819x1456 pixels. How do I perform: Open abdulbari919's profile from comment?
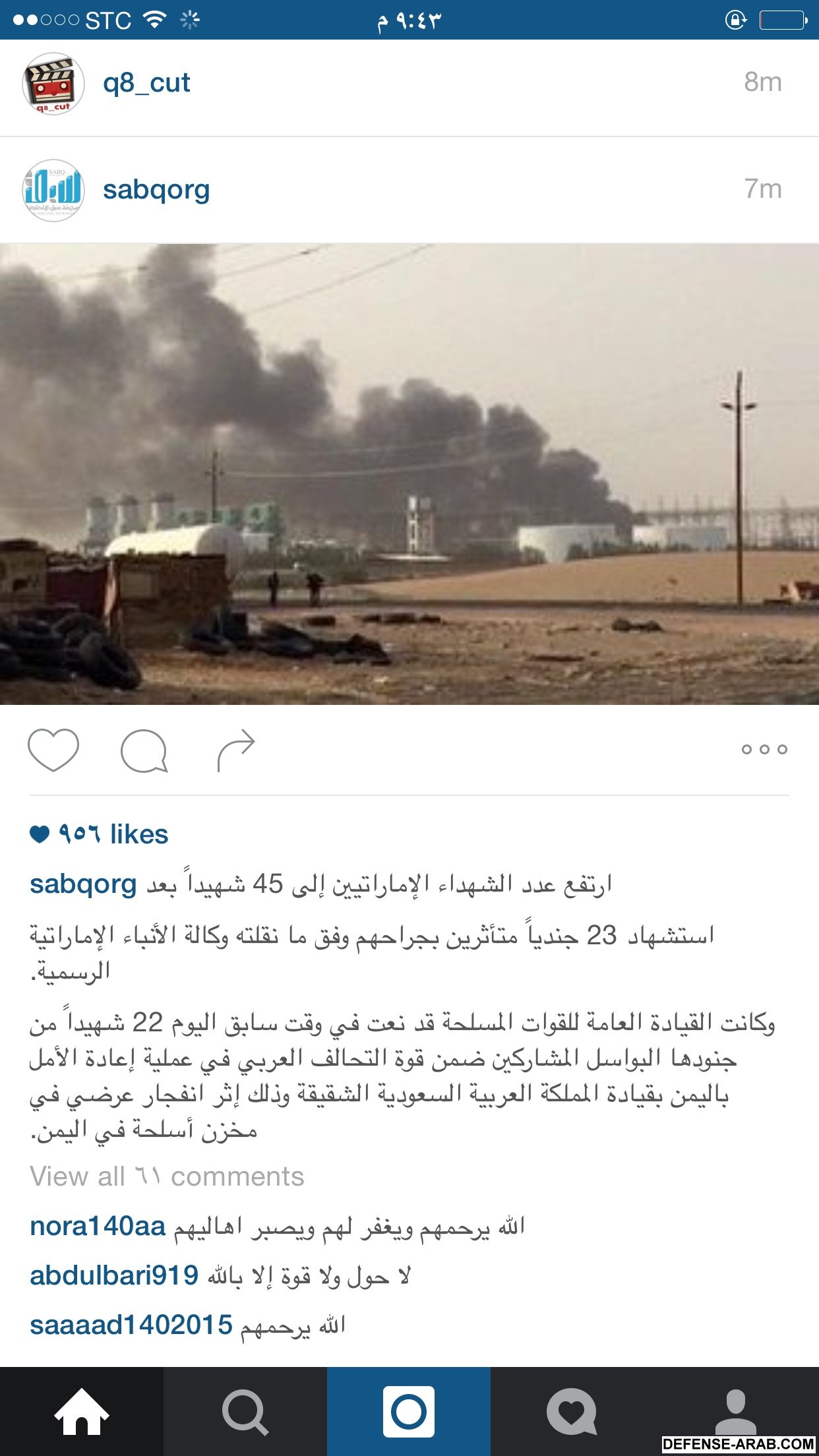click(114, 1276)
